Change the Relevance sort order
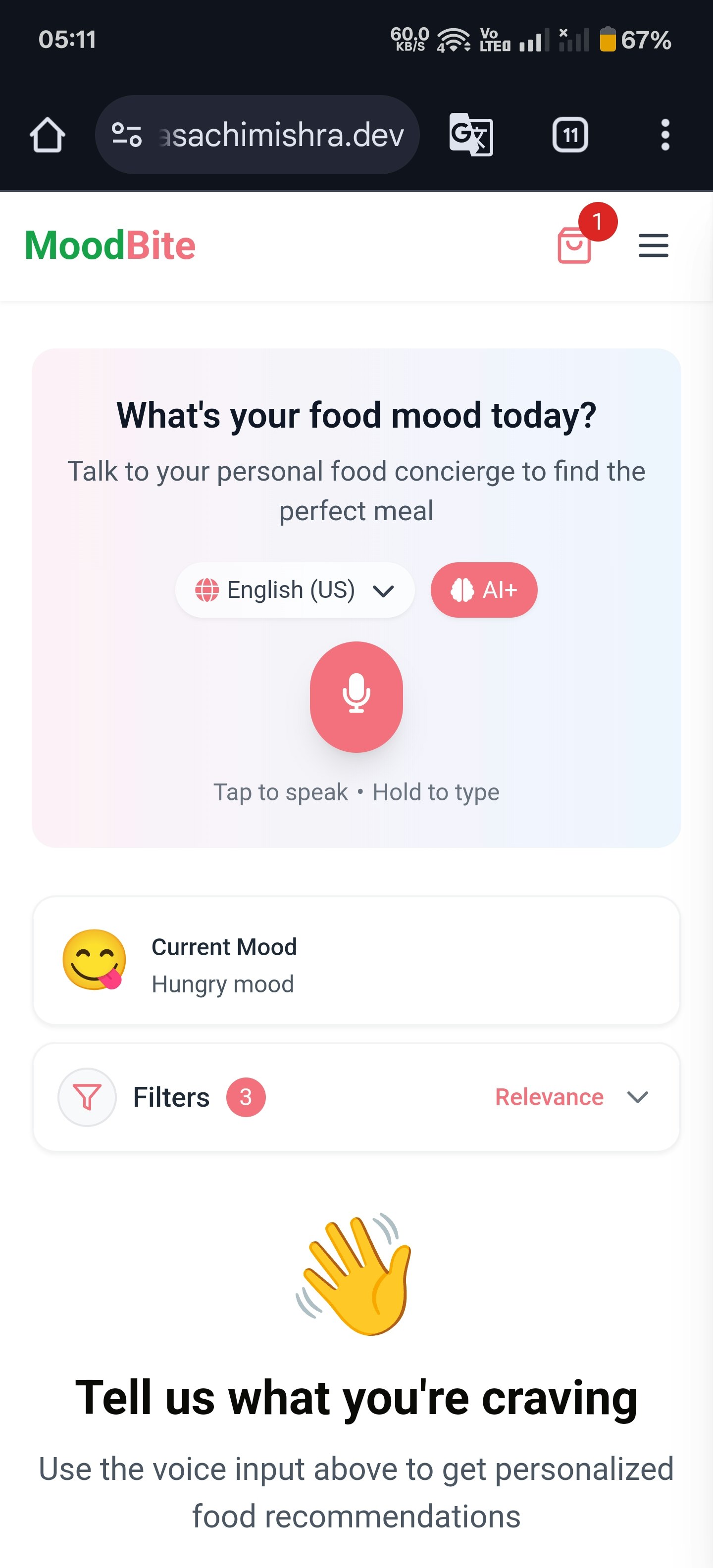This screenshot has width=713, height=1568. coord(571,1097)
